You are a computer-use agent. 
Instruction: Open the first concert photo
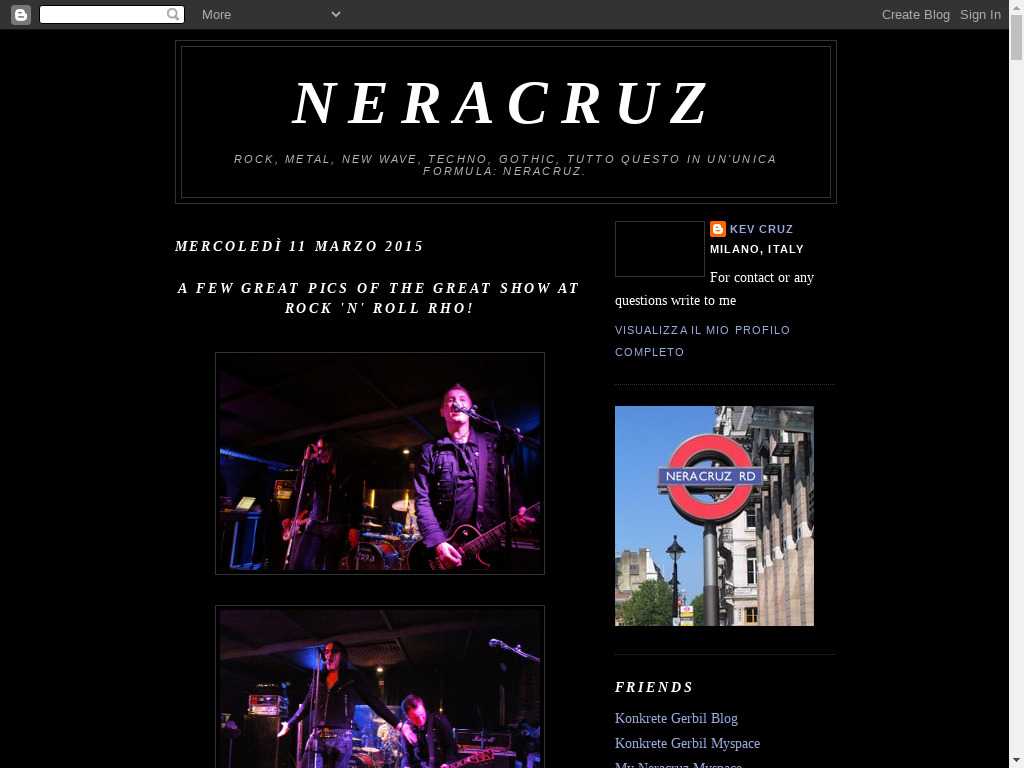click(x=380, y=463)
